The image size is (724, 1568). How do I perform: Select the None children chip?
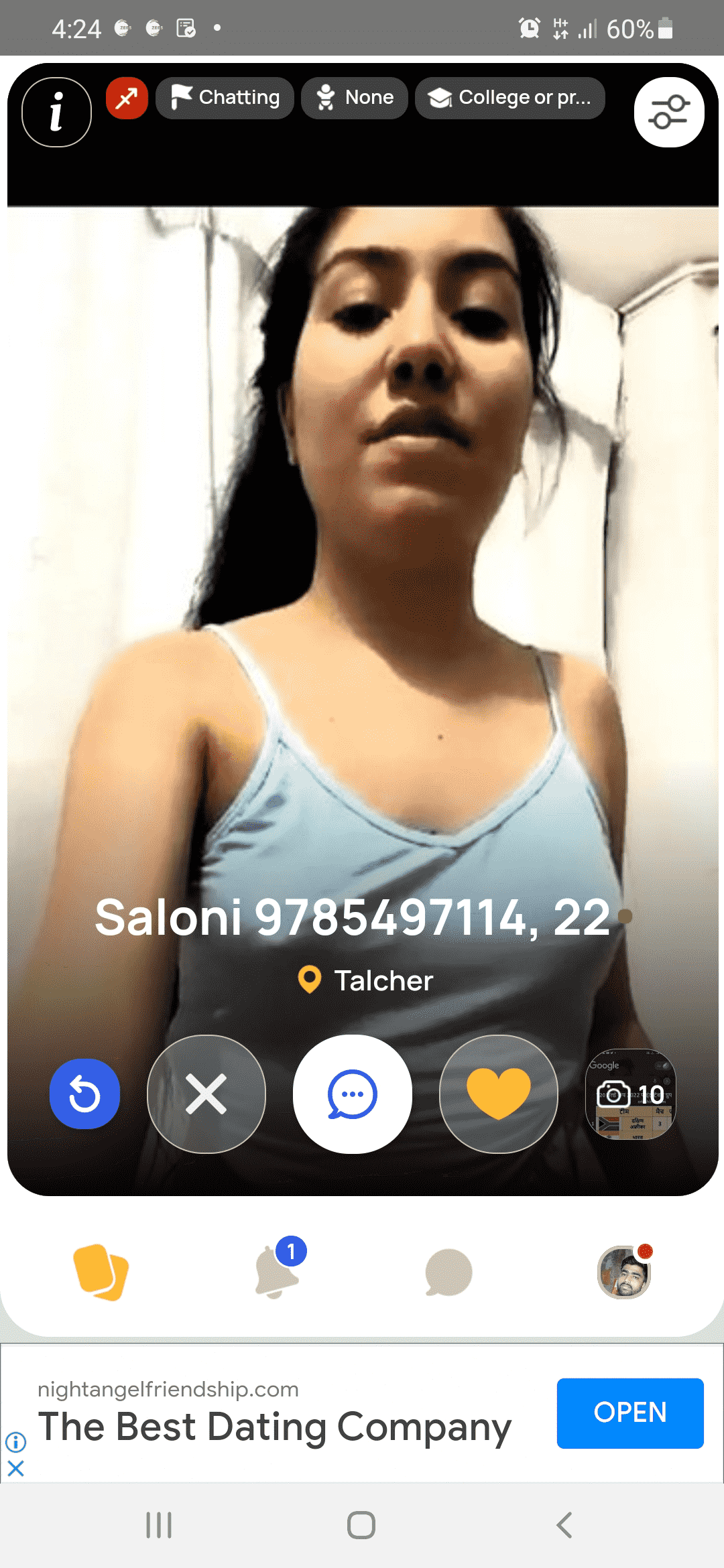(x=355, y=98)
